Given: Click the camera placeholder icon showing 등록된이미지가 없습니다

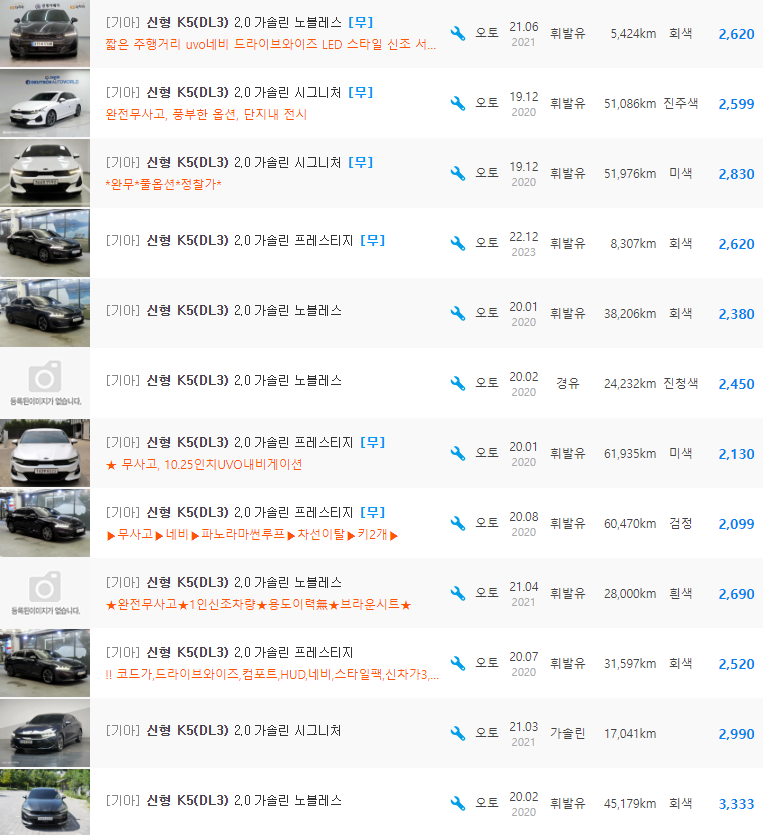Looking at the screenshot, I should coord(44,383).
